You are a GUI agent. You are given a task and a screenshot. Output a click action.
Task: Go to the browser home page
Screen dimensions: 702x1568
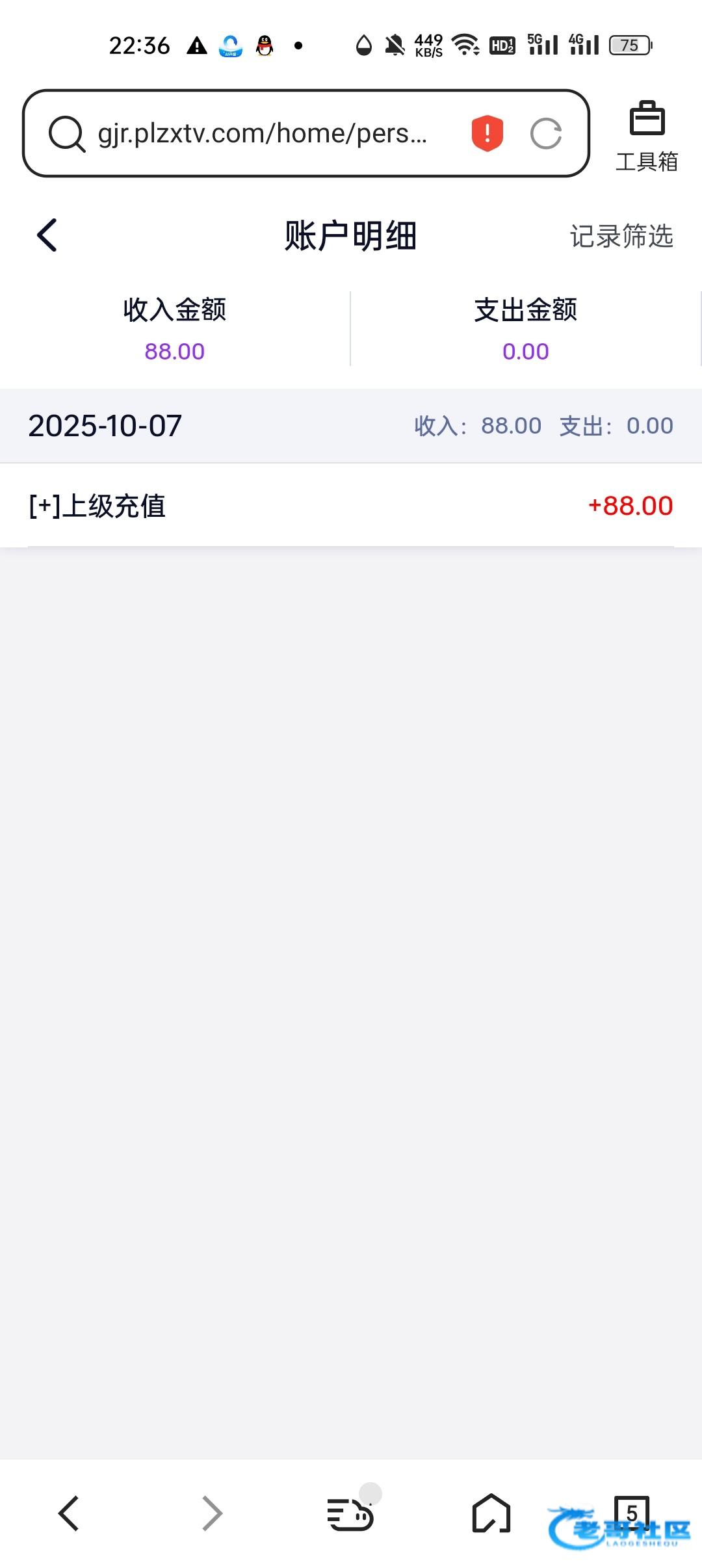pos(491,1513)
